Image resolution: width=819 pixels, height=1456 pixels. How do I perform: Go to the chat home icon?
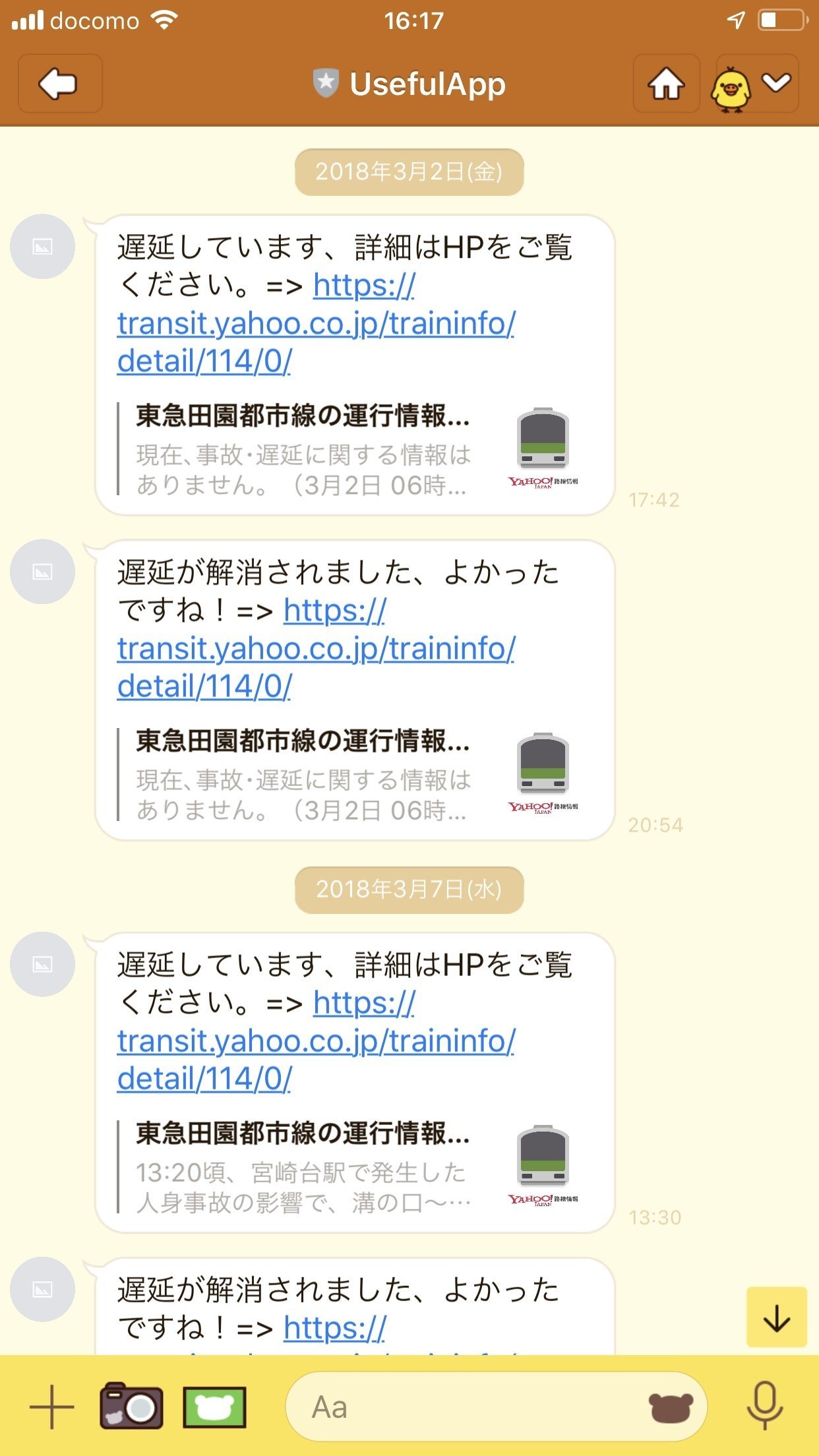[x=667, y=84]
